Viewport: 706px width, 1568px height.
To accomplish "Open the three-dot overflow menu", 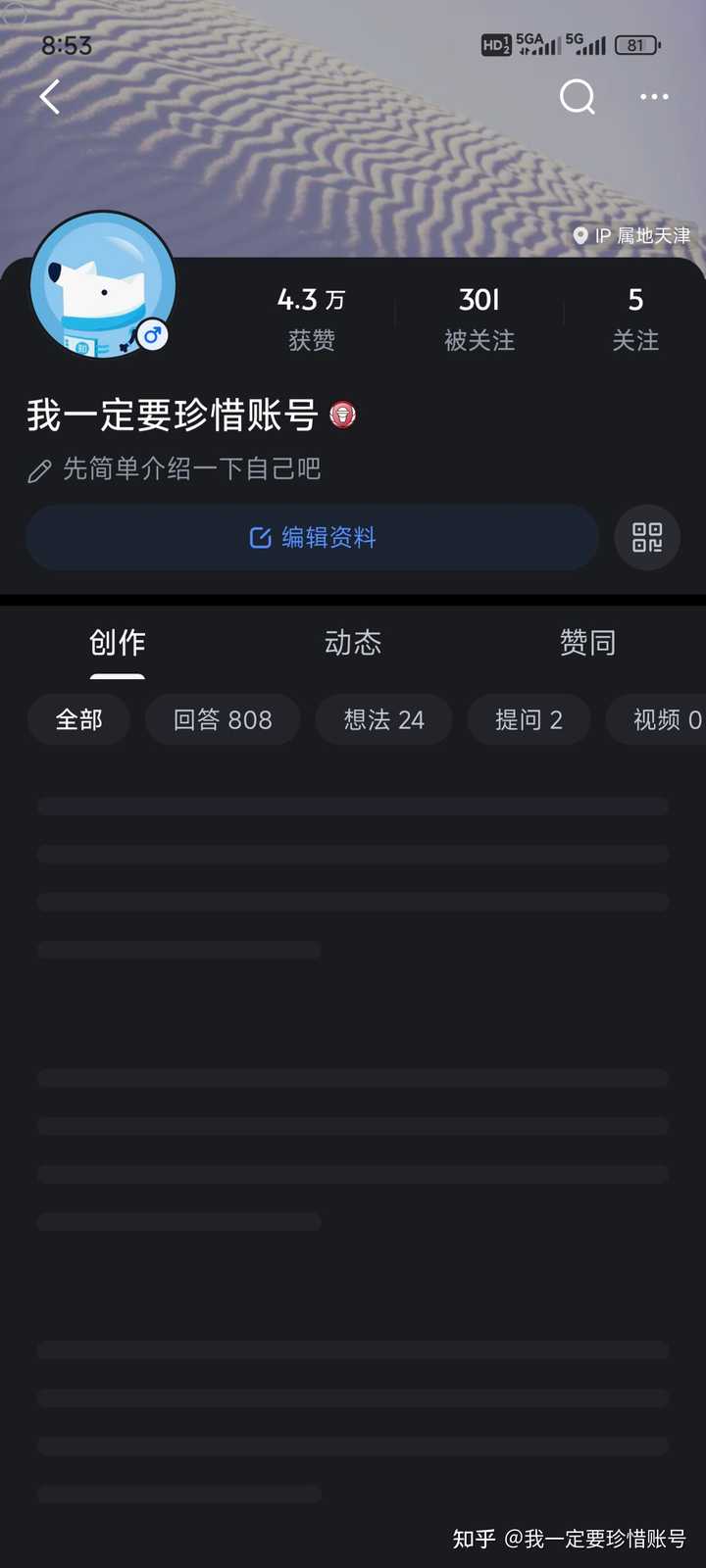I will point(654,97).
